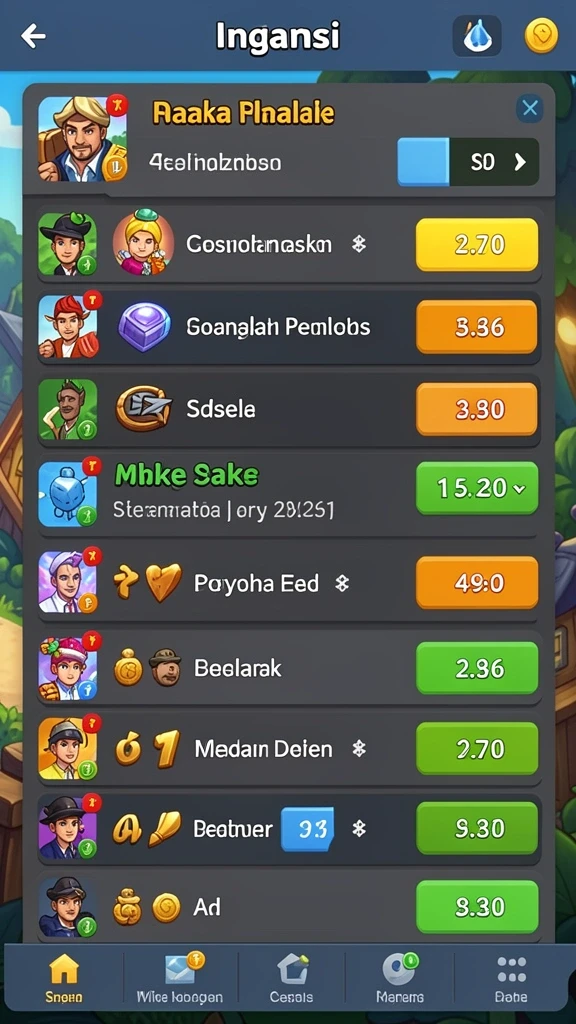This screenshot has width=576, height=1024.
Task: Choose the 2.70 button for Medain Deien
Action: click(477, 748)
